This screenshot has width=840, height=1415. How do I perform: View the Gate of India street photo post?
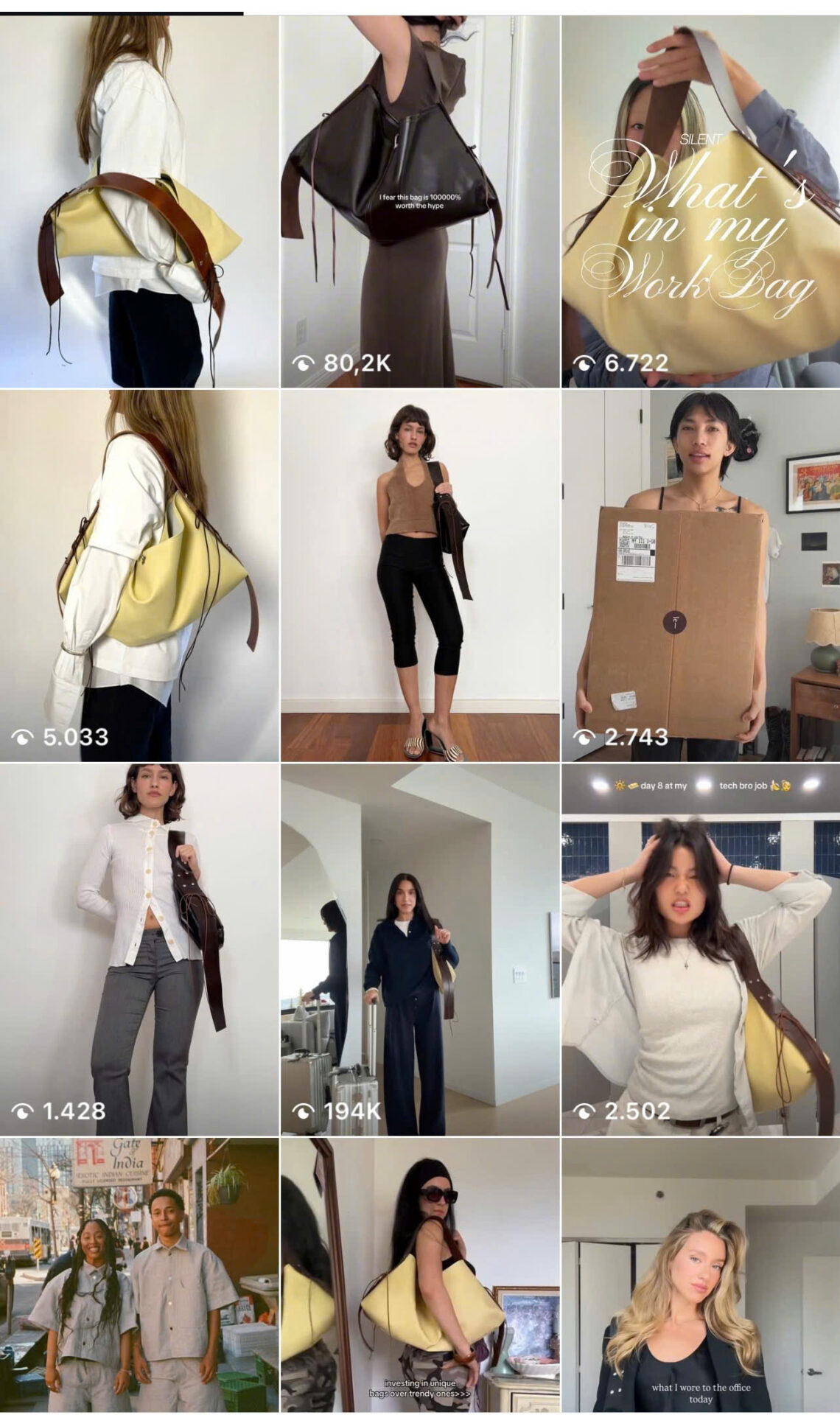pos(139,1275)
